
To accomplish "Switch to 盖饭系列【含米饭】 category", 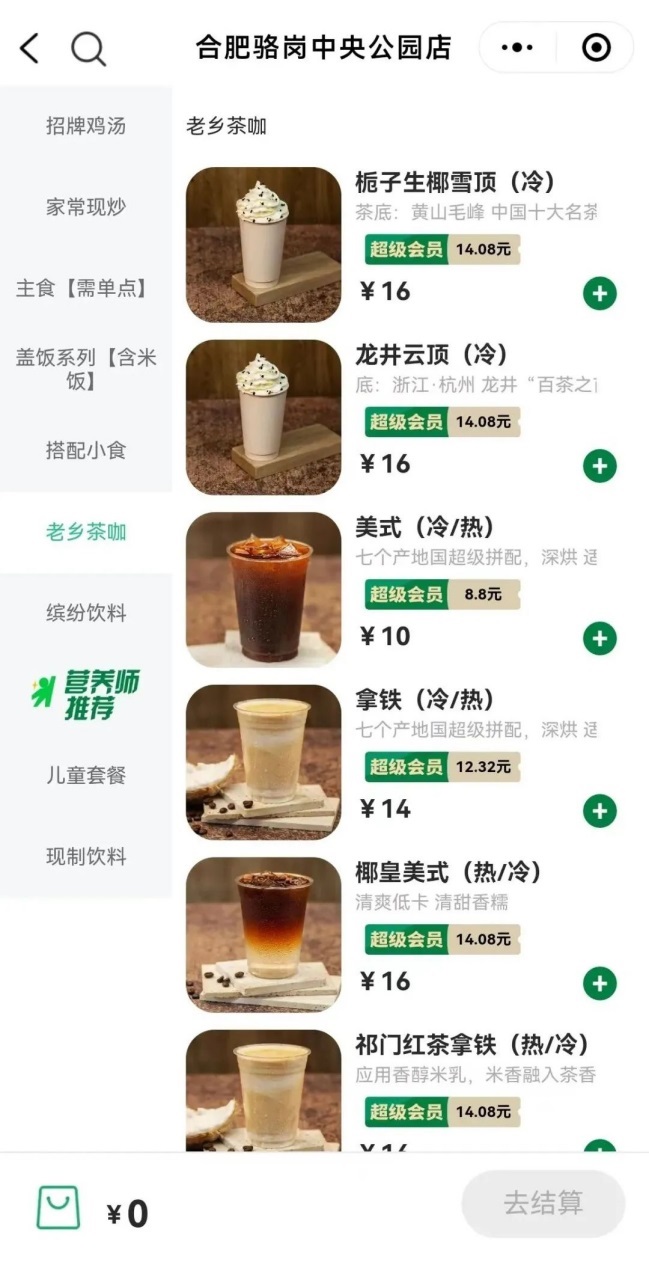I will pos(86,369).
